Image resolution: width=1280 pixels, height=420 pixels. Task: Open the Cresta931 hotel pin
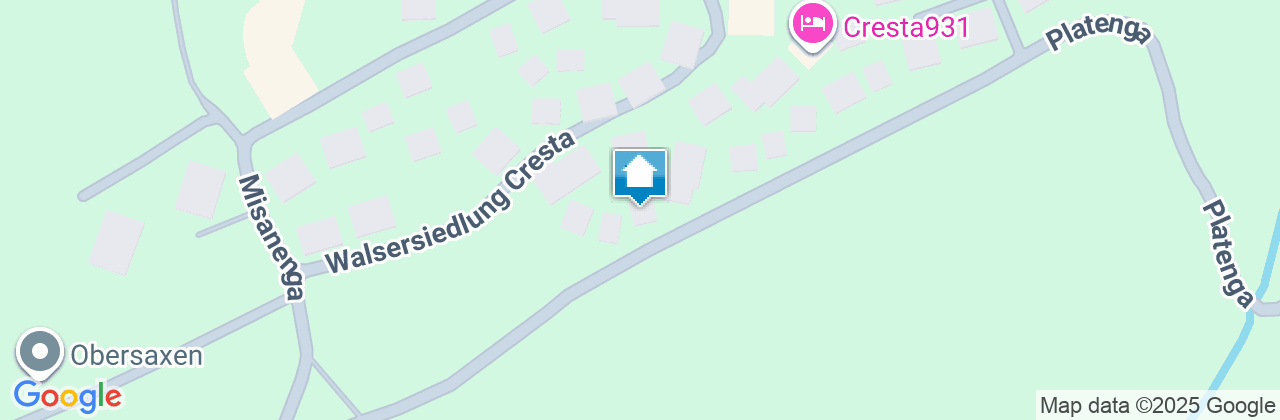pos(813,23)
